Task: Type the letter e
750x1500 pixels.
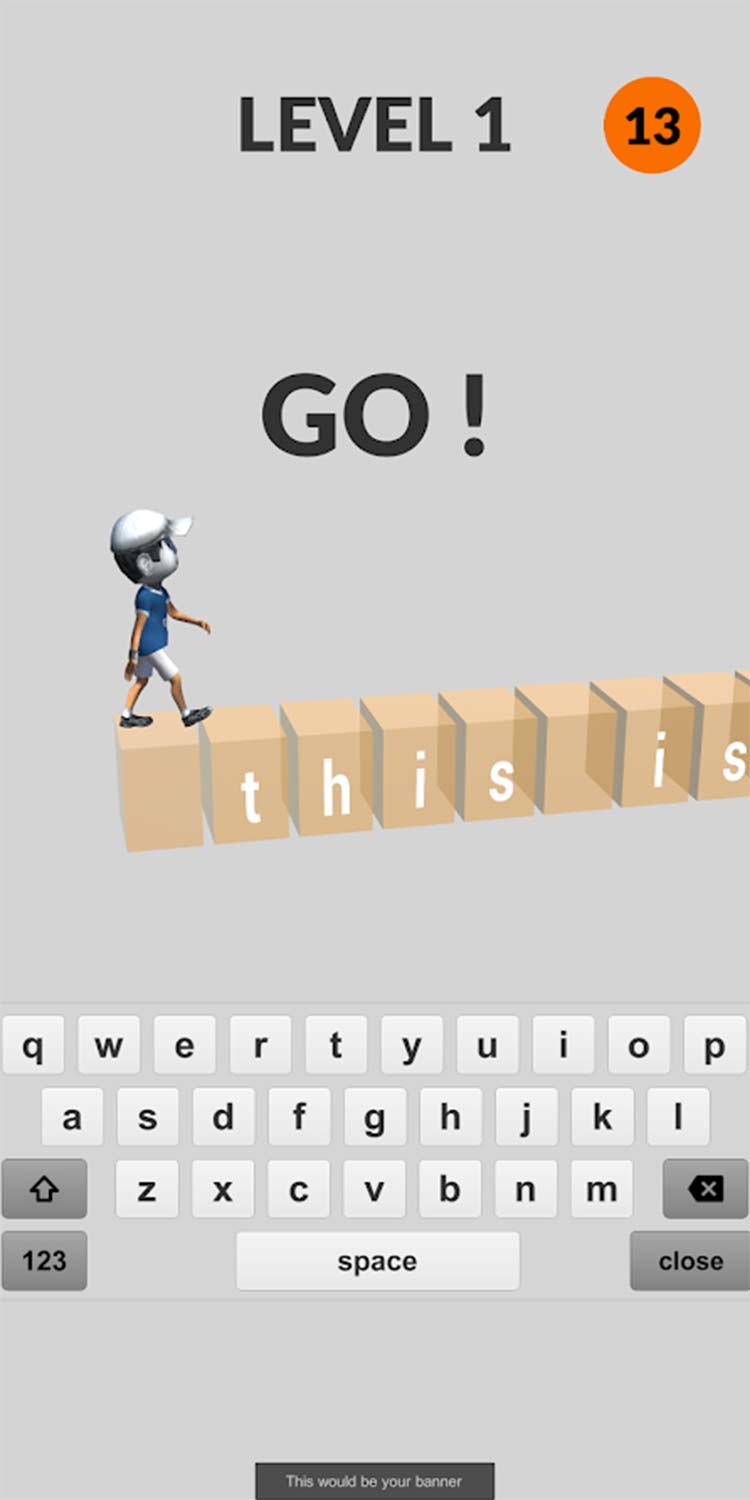Action: click(x=184, y=1046)
